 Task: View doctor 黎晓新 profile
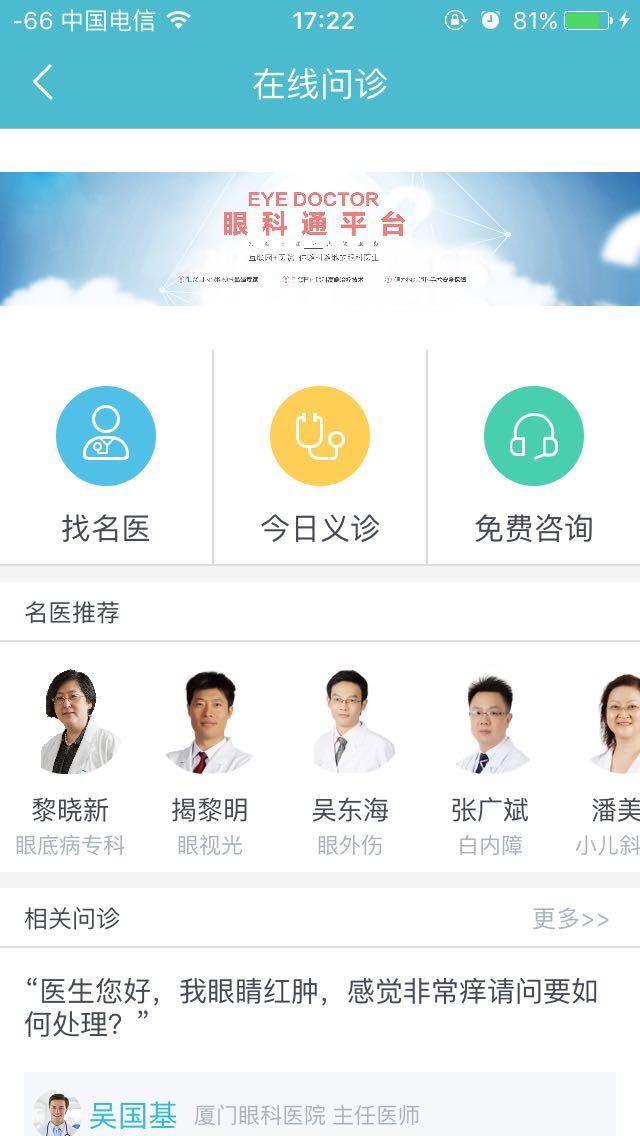(70, 762)
